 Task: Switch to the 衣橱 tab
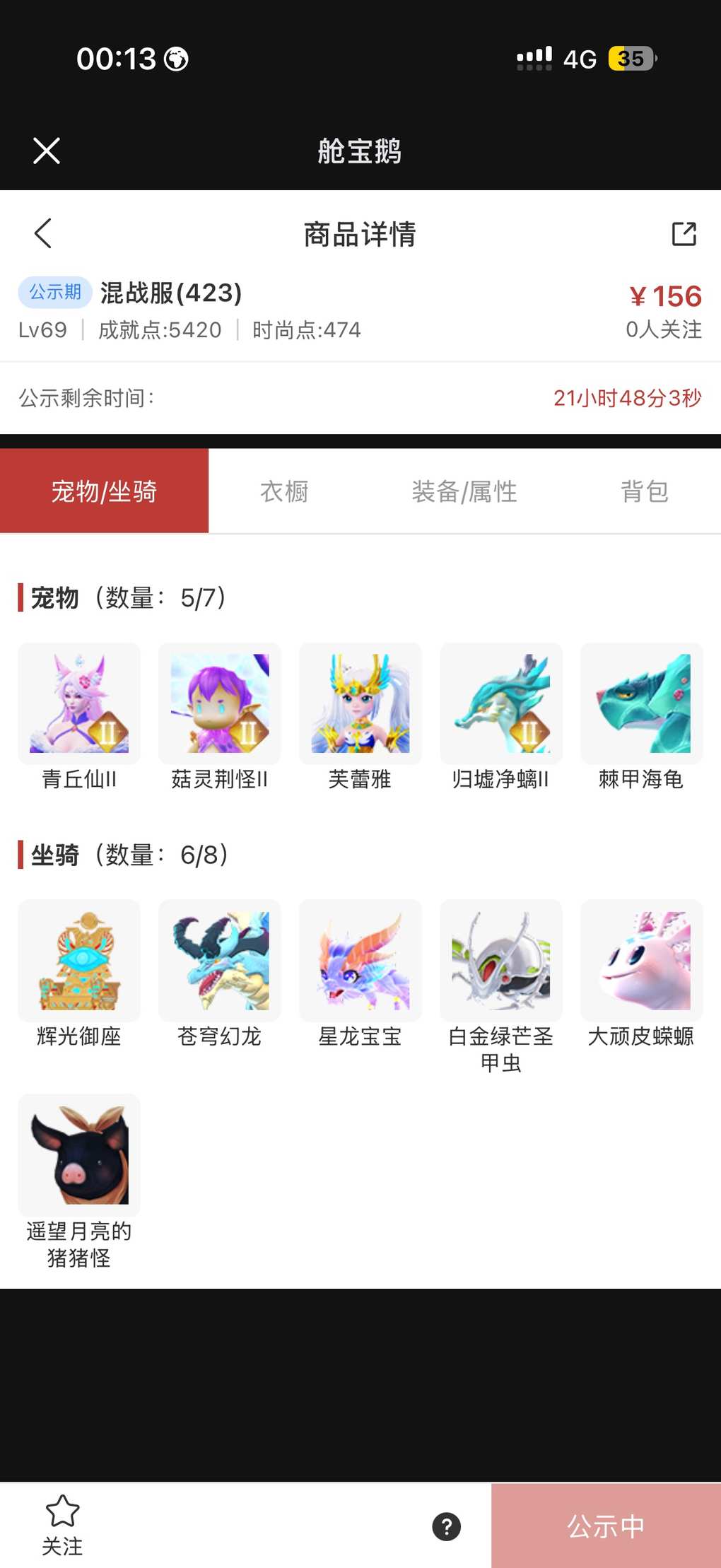(x=284, y=491)
